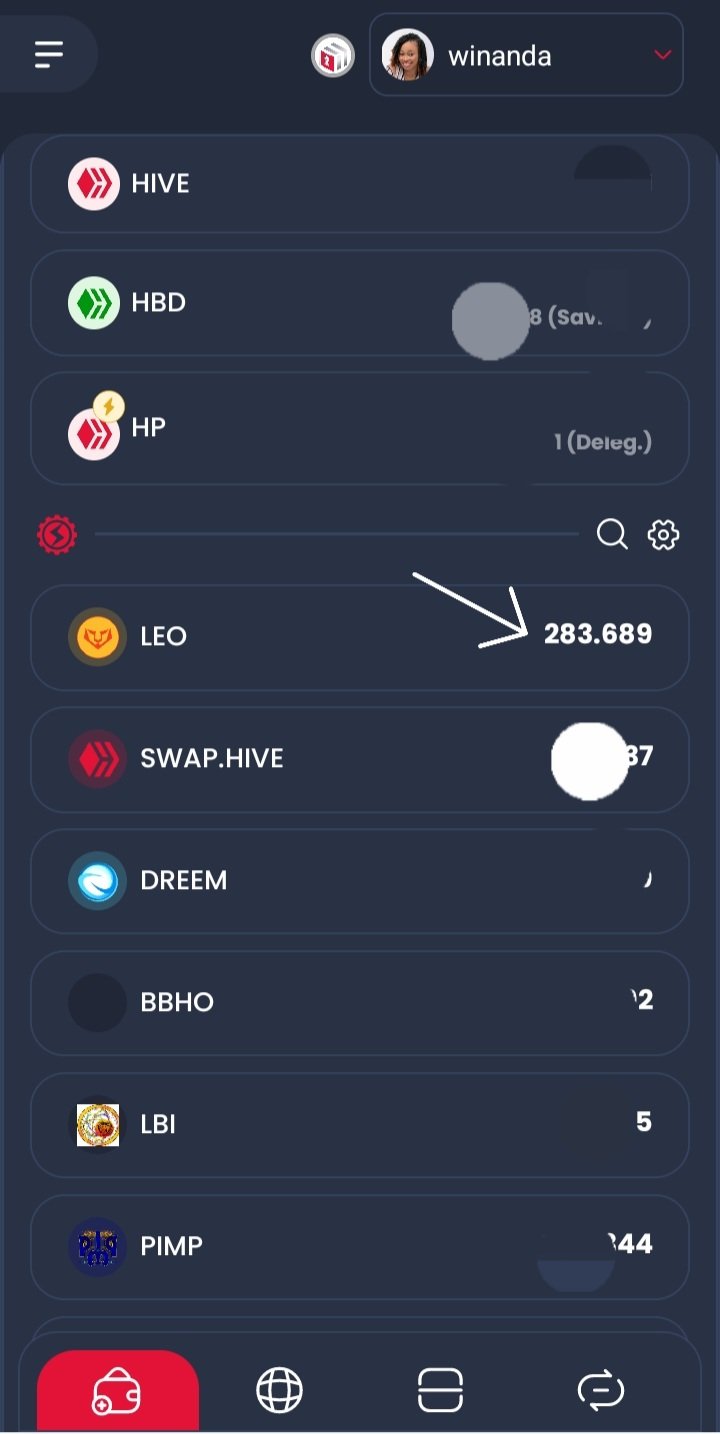Screen dimensions: 720x1434
Task: Search tokens with the magnifier icon
Action: (x=612, y=535)
